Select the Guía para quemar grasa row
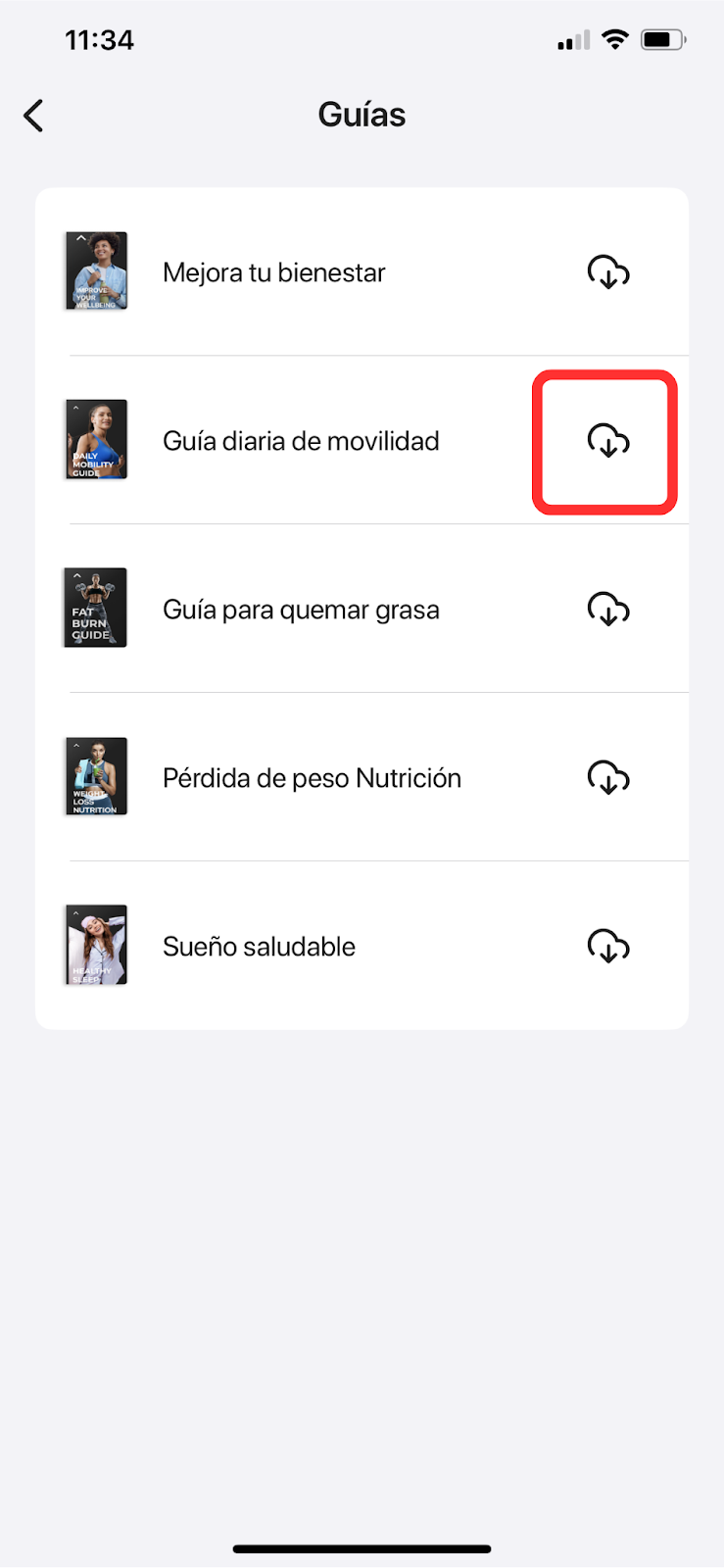This screenshot has width=724, height=1568. tap(301, 610)
